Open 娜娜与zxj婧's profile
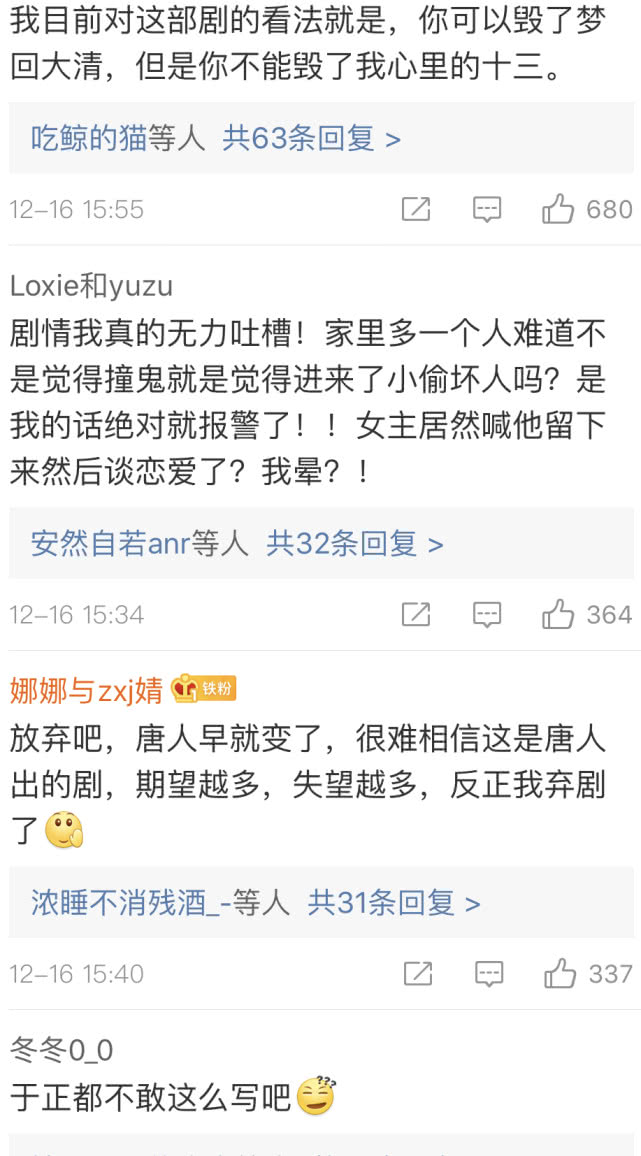This screenshot has height=1156, width=641. 86,690
